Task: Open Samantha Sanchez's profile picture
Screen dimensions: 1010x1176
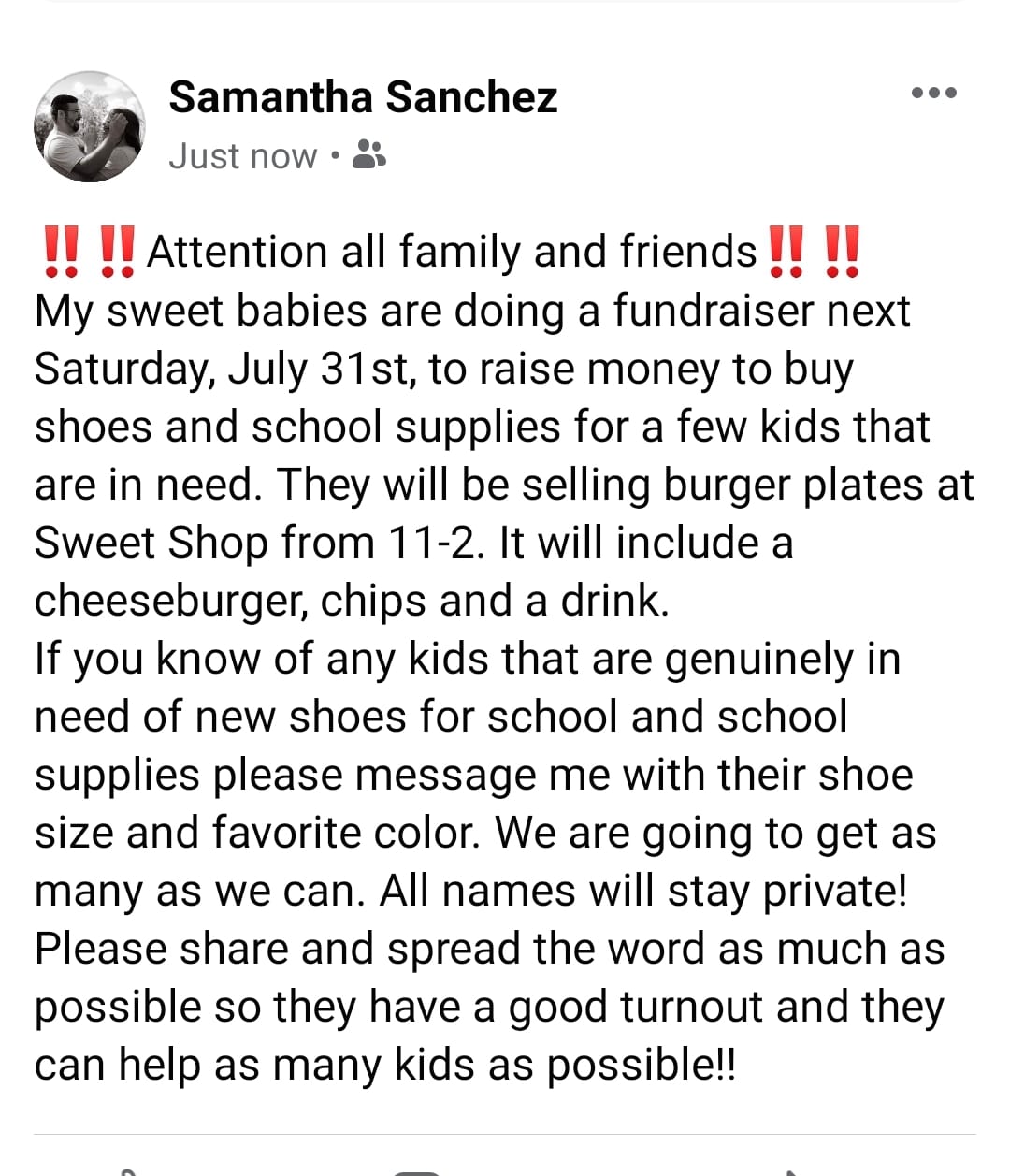Action: tap(90, 126)
